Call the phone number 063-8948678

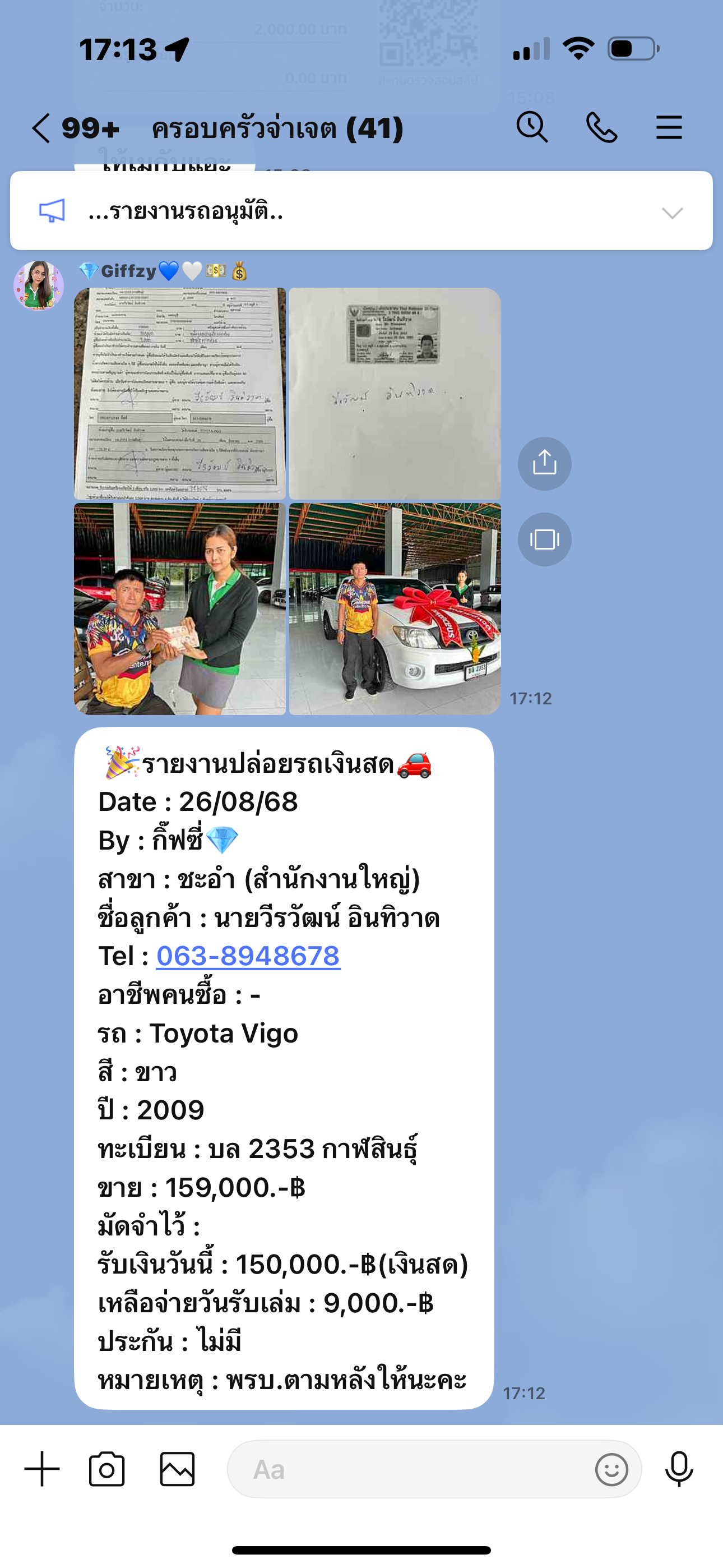(x=248, y=956)
